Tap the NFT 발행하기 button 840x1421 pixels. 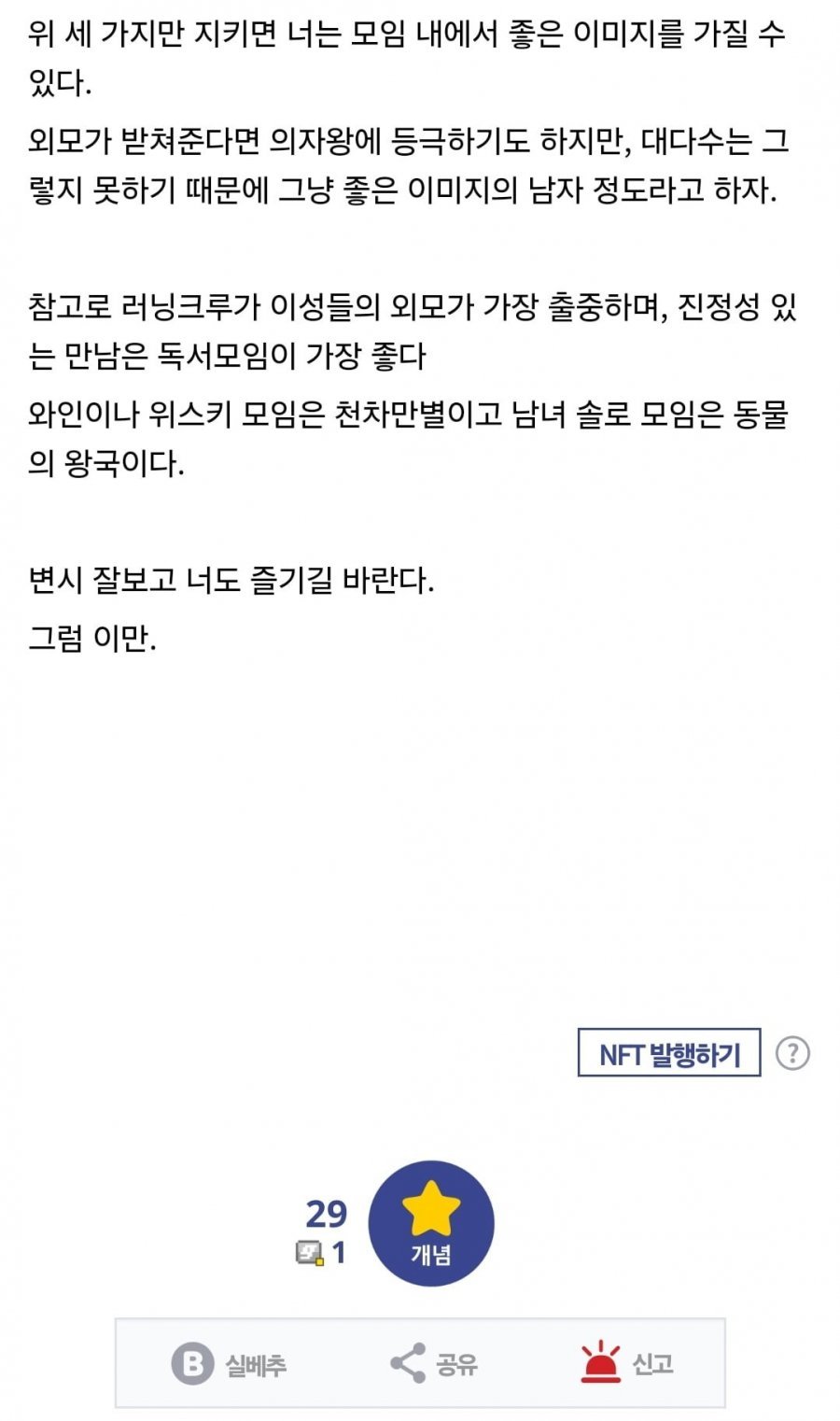(x=668, y=1052)
